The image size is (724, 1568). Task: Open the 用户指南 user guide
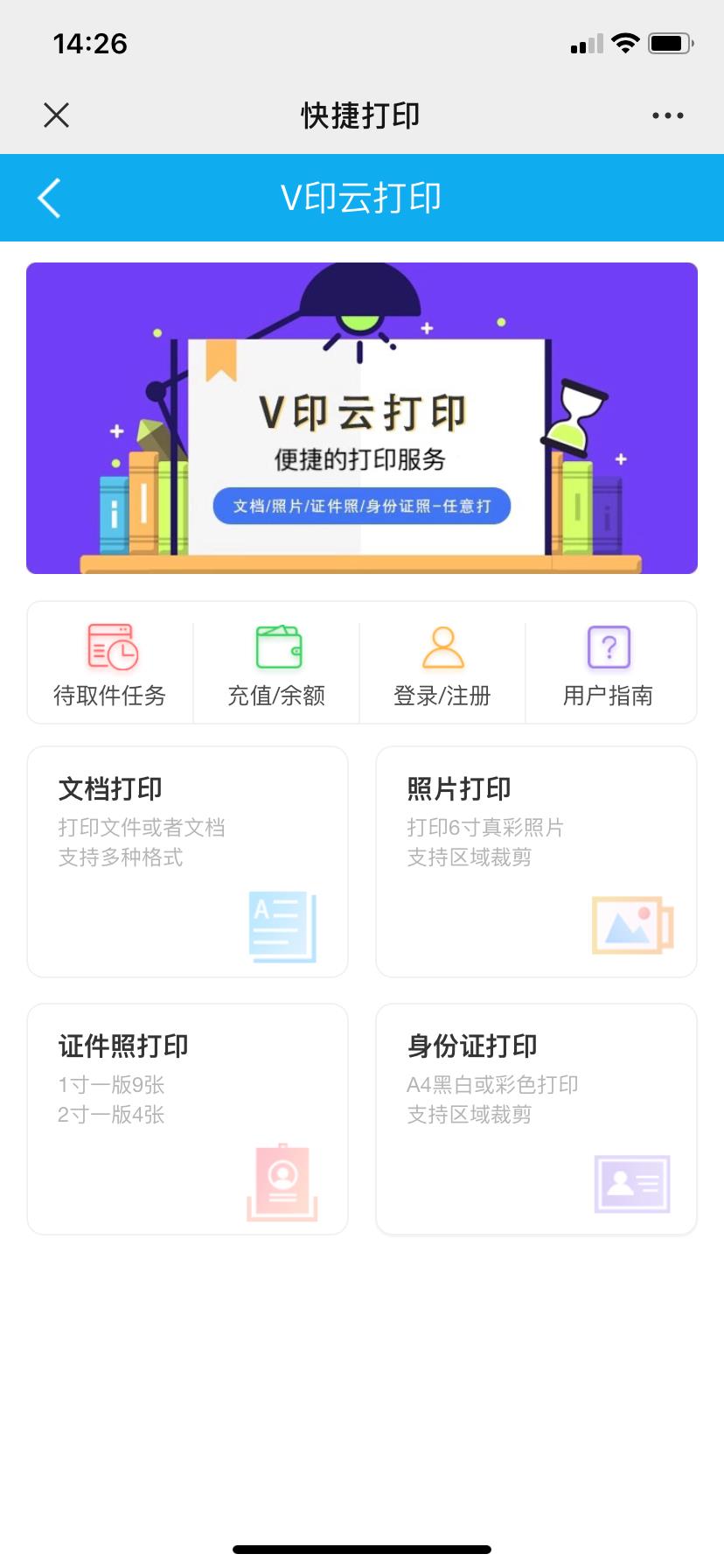tap(609, 664)
